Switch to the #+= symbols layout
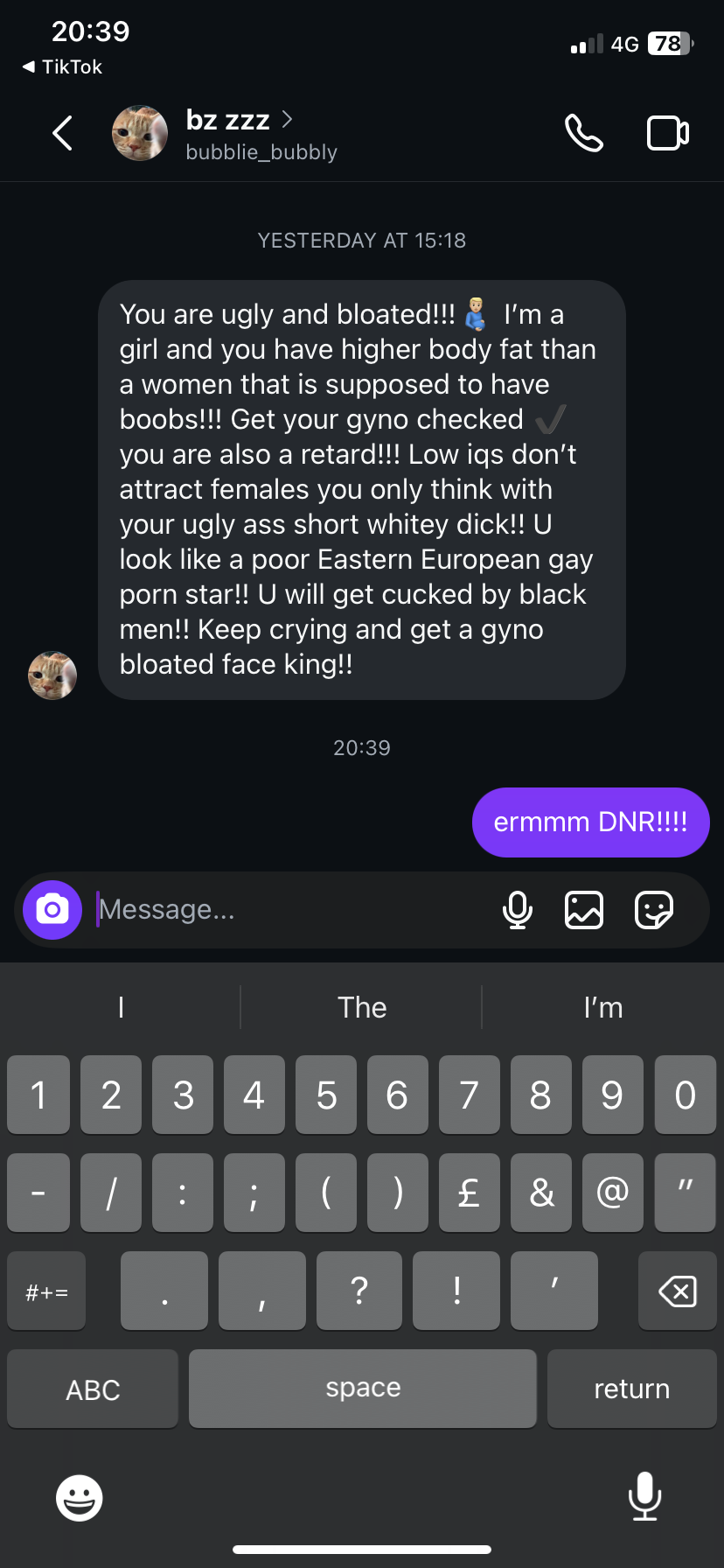Image resolution: width=724 pixels, height=1568 pixels. click(x=47, y=1291)
